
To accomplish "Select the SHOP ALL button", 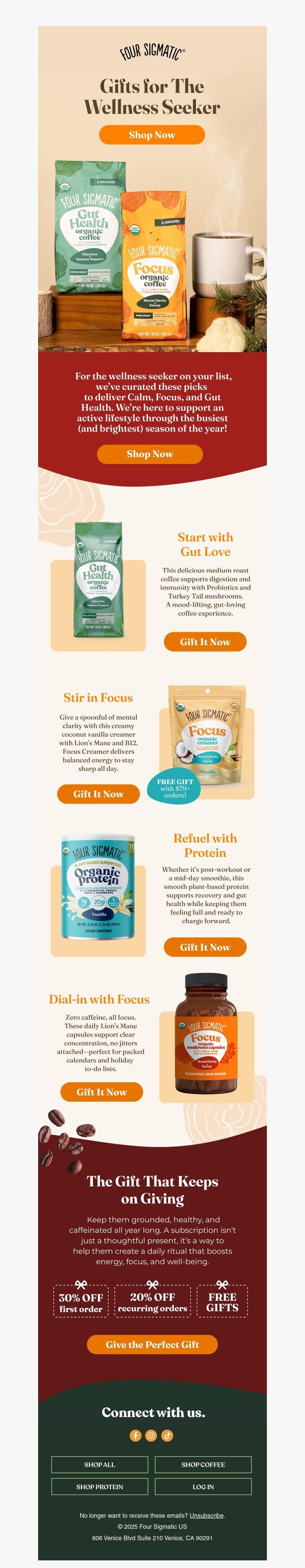I will (x=100, y=1464).
